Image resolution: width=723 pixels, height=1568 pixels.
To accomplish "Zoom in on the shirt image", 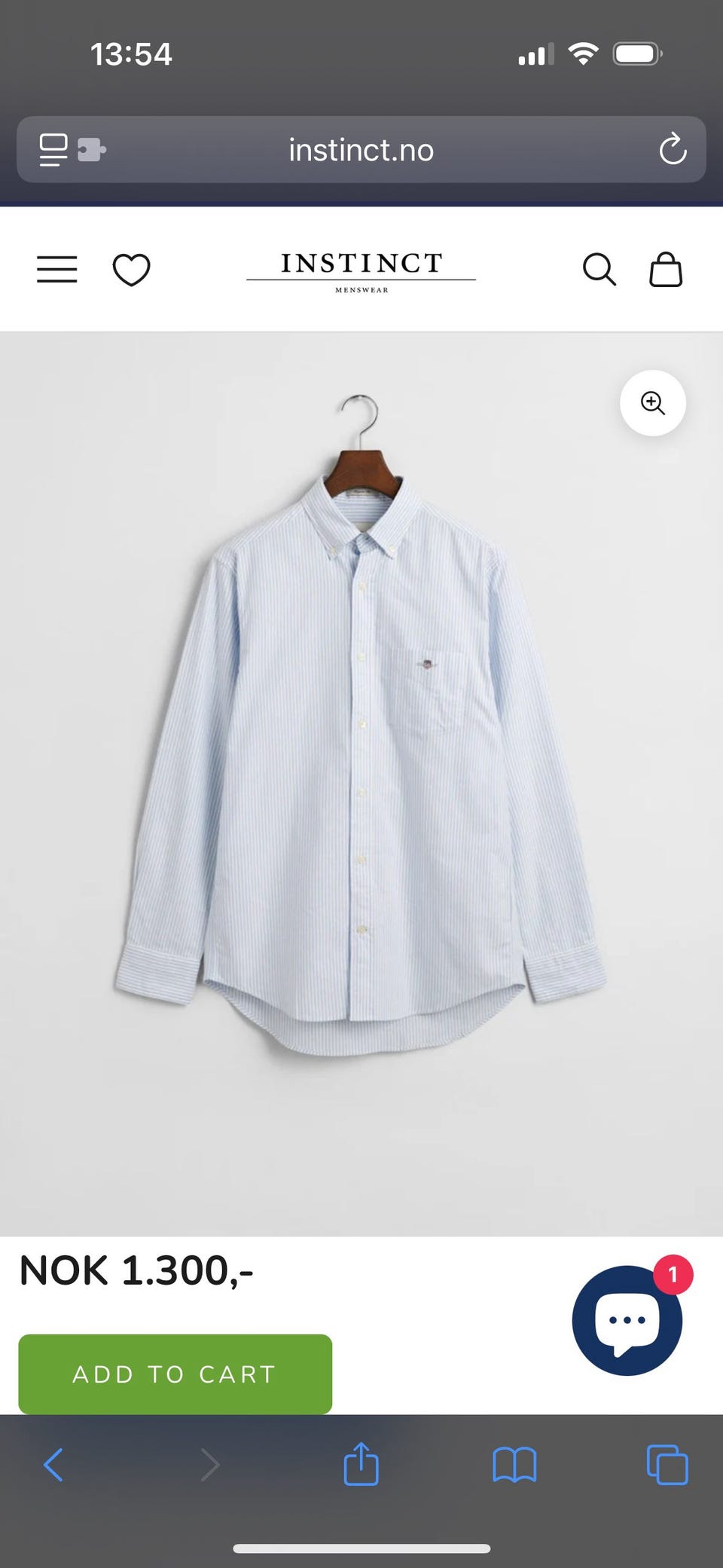I will point(652,403).
